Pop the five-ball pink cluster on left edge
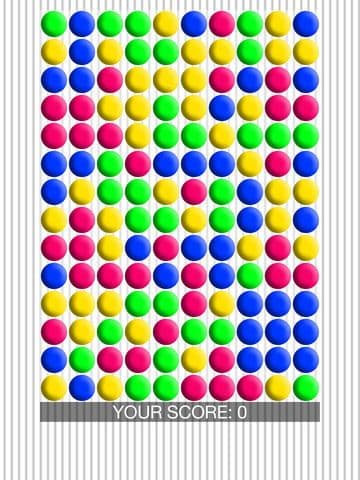 point(82,122)
